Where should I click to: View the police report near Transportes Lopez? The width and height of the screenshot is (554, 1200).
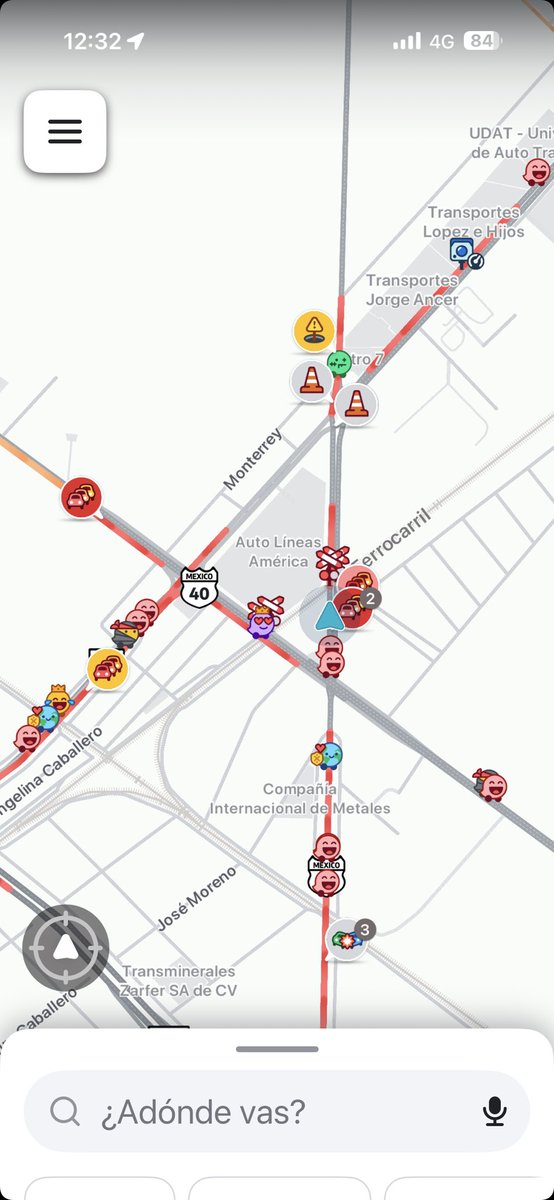467,254
